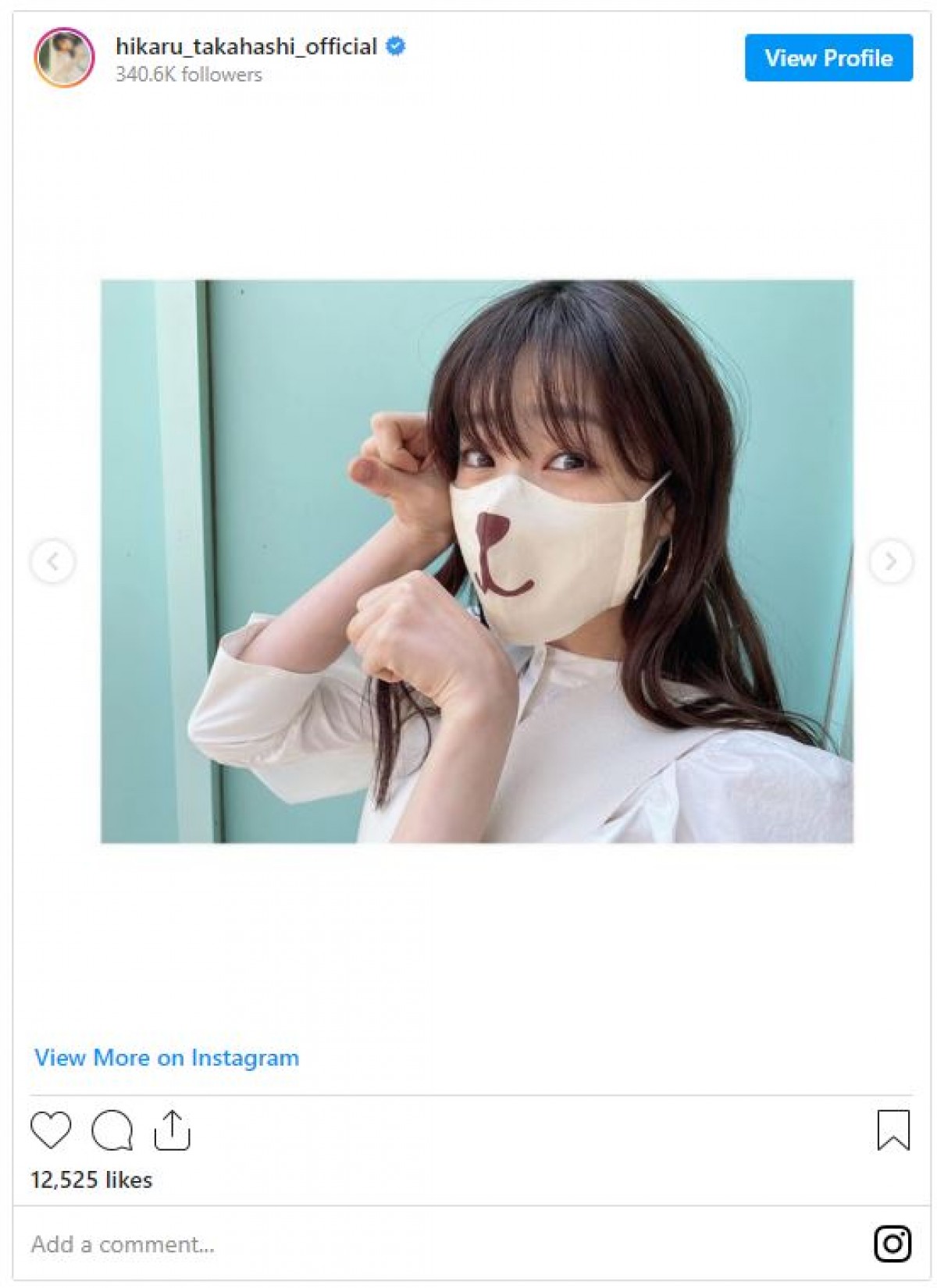Screen dimensions: 937x1288
Task: Open hikaru_takahashi_official username link
Action: [x=246, y=47]
